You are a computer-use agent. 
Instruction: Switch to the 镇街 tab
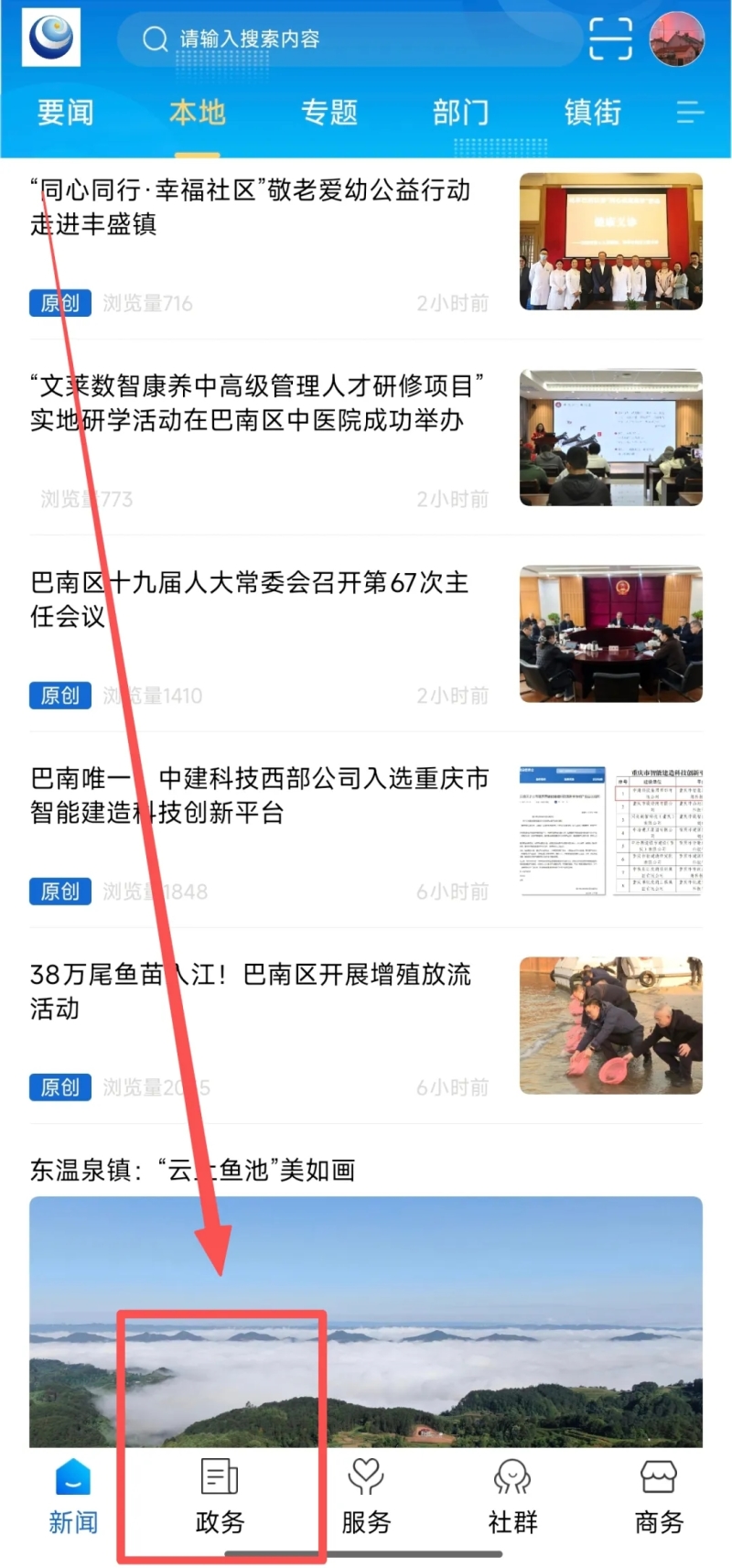592,113
